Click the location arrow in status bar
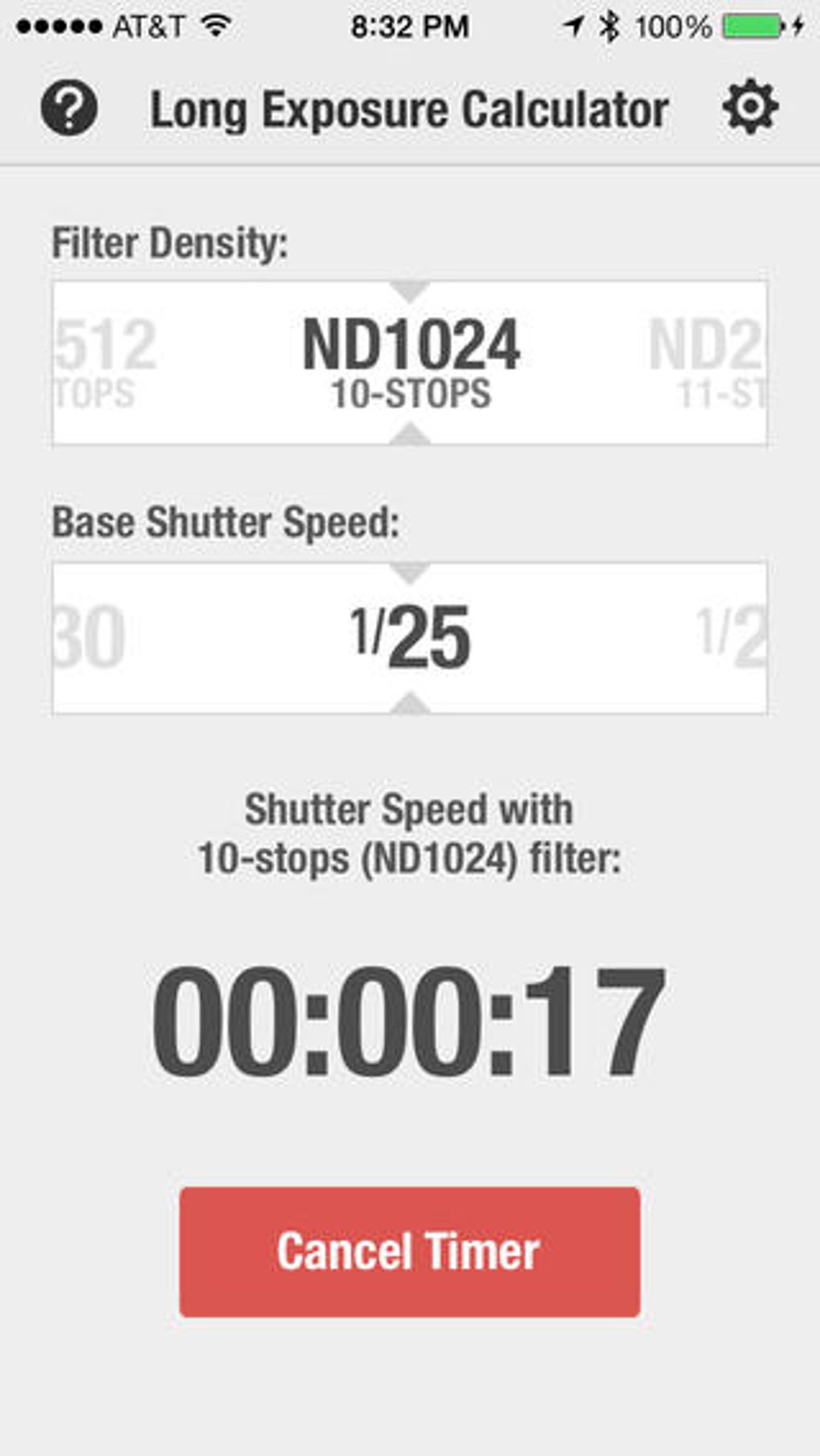The height and width of the screenshot is (1456, 820). [x=573, y=24]
